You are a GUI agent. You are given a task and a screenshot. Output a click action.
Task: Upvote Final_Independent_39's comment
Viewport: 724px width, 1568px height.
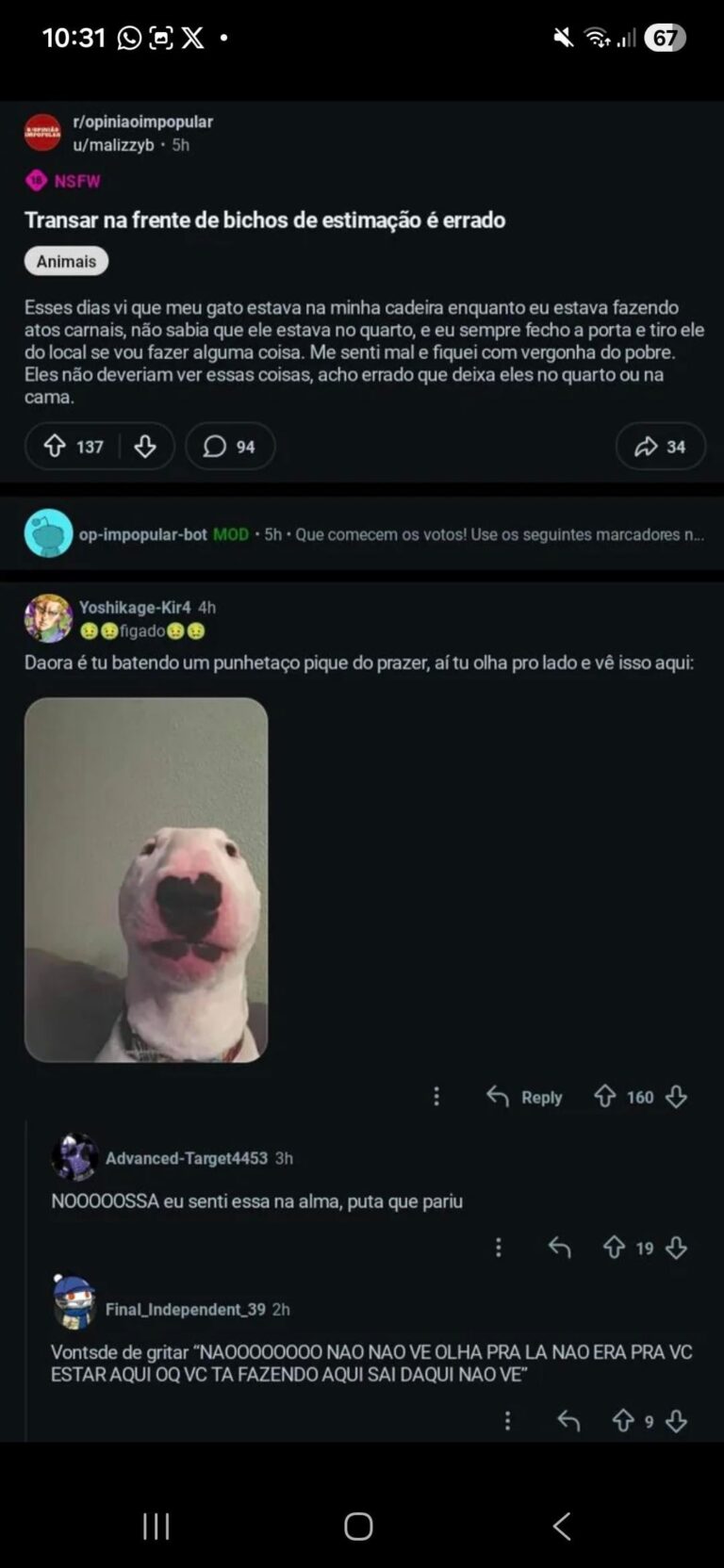(622, 1420)
